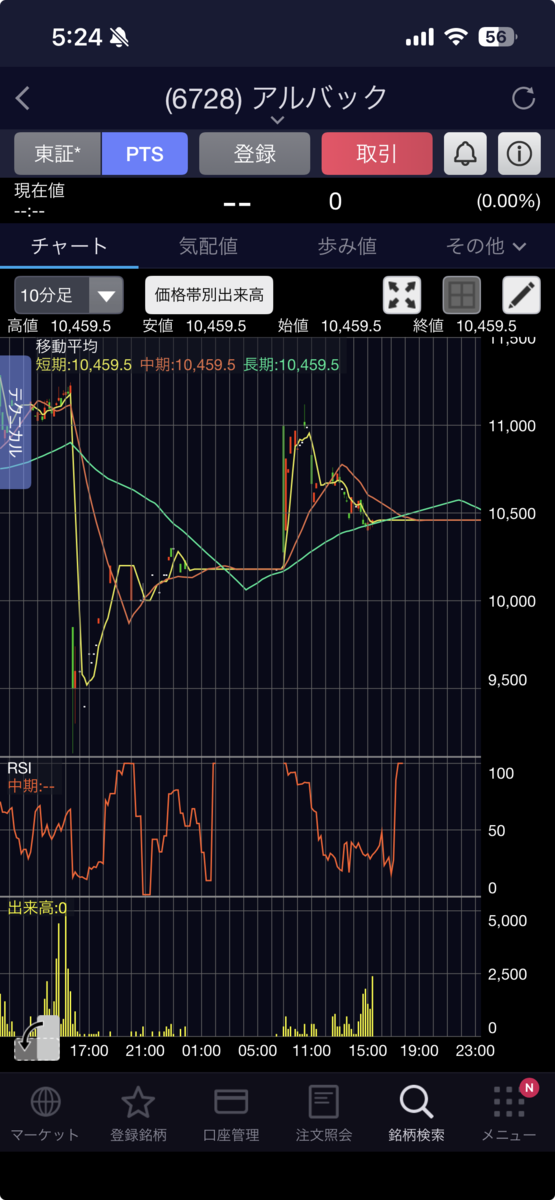555x1200 pixels.
Task: Tap the 登録 button
Action: click(255, 154)
